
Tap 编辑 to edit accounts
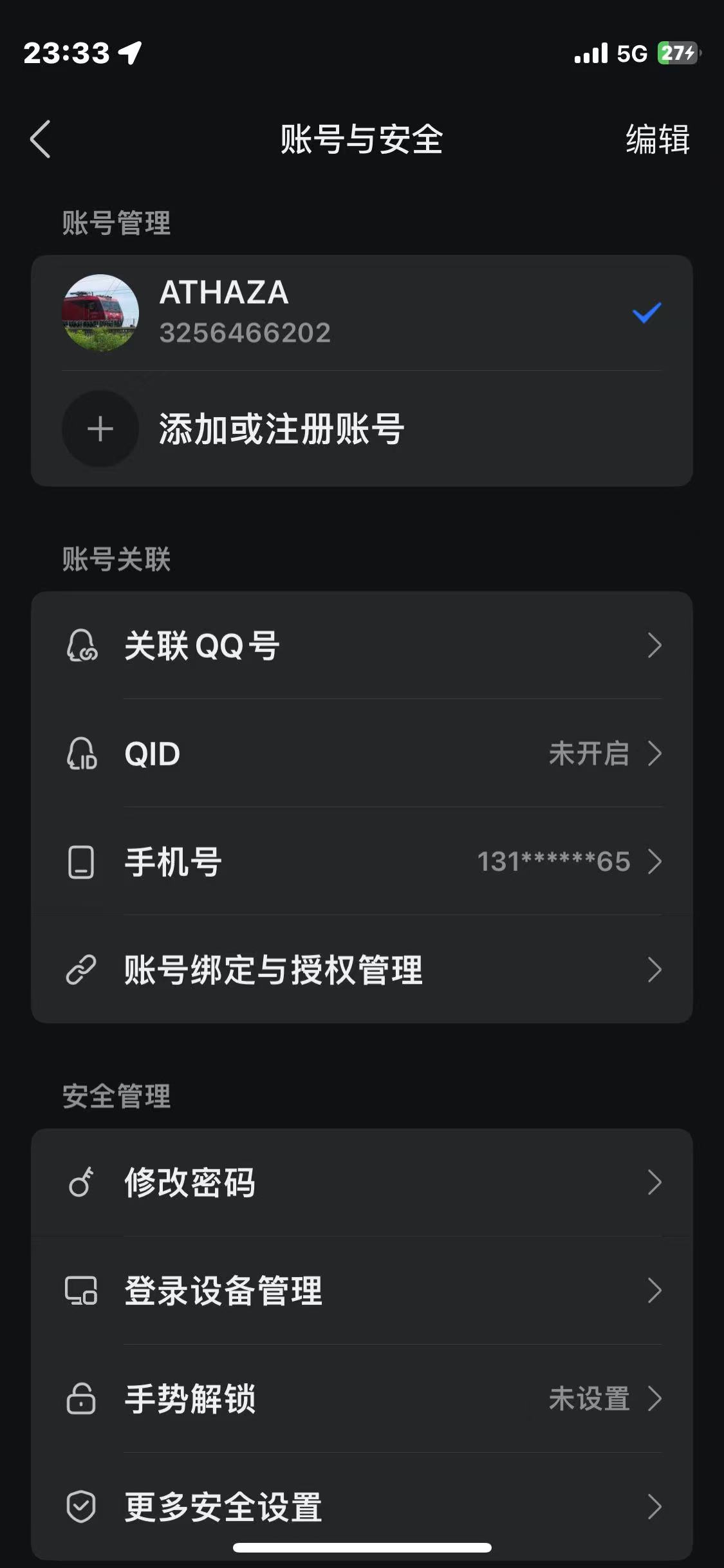pyautogui.click(x=657, y=139)
